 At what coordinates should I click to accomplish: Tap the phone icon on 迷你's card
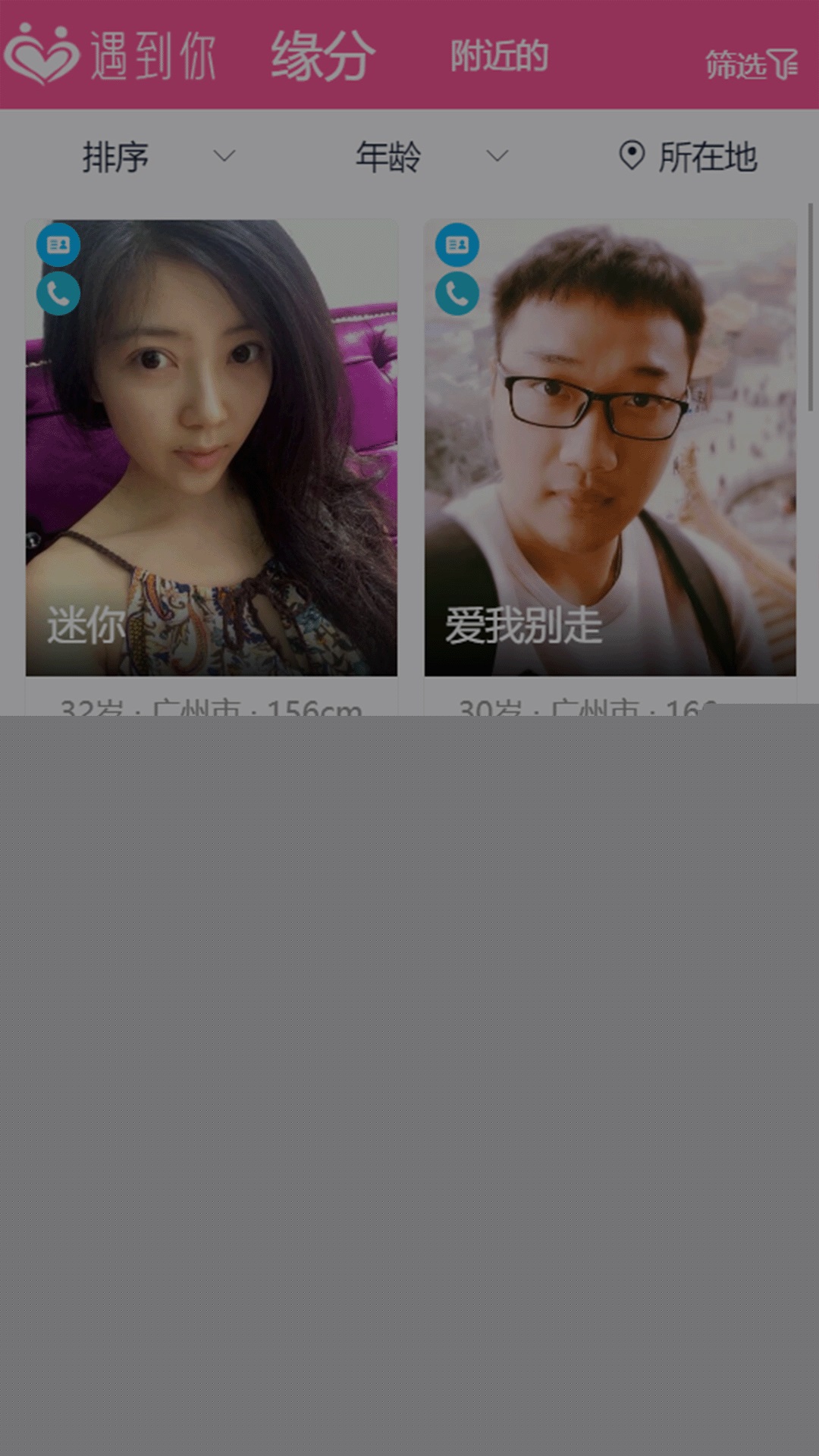[58, 293]
